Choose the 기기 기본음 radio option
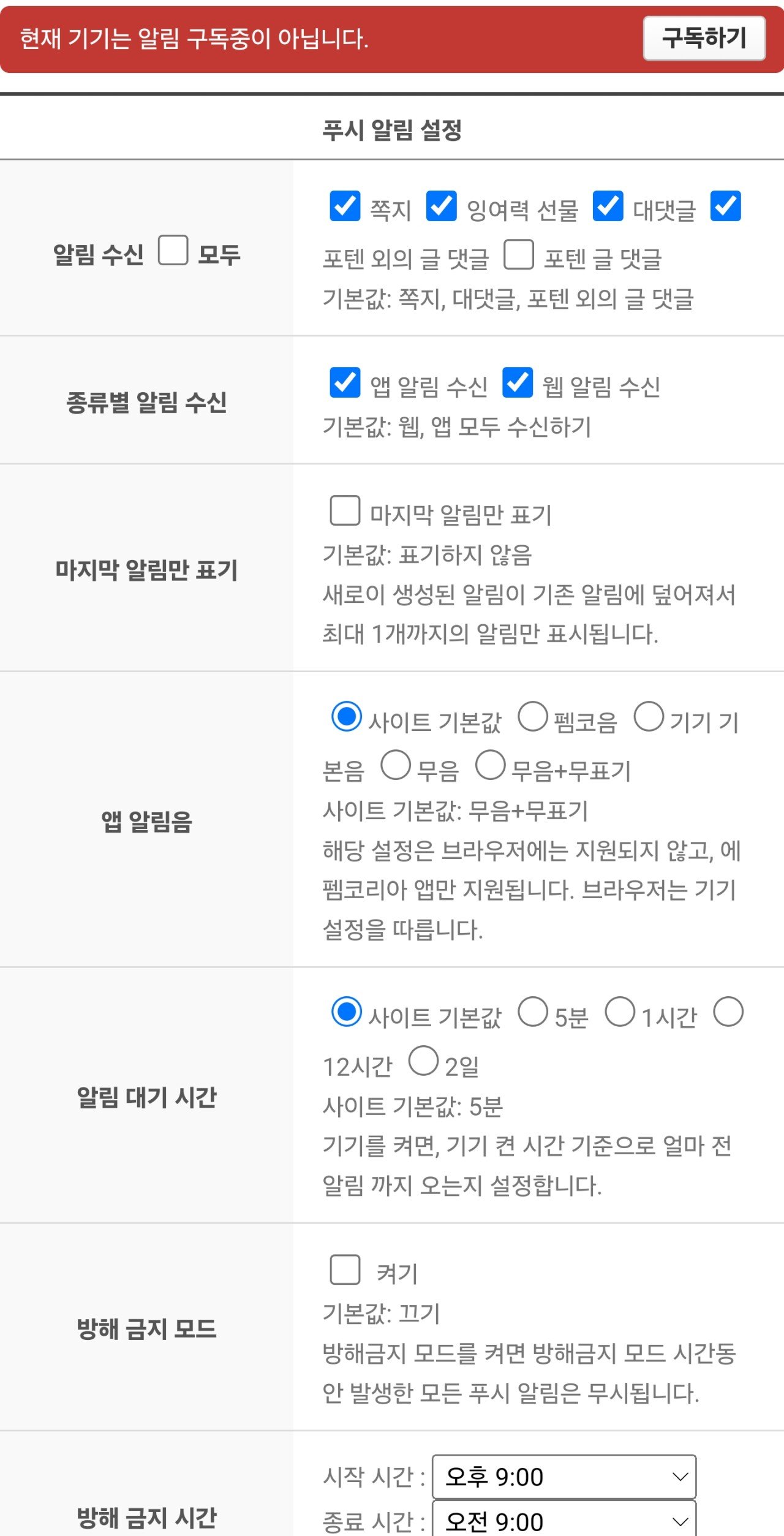 click(649, 717)
